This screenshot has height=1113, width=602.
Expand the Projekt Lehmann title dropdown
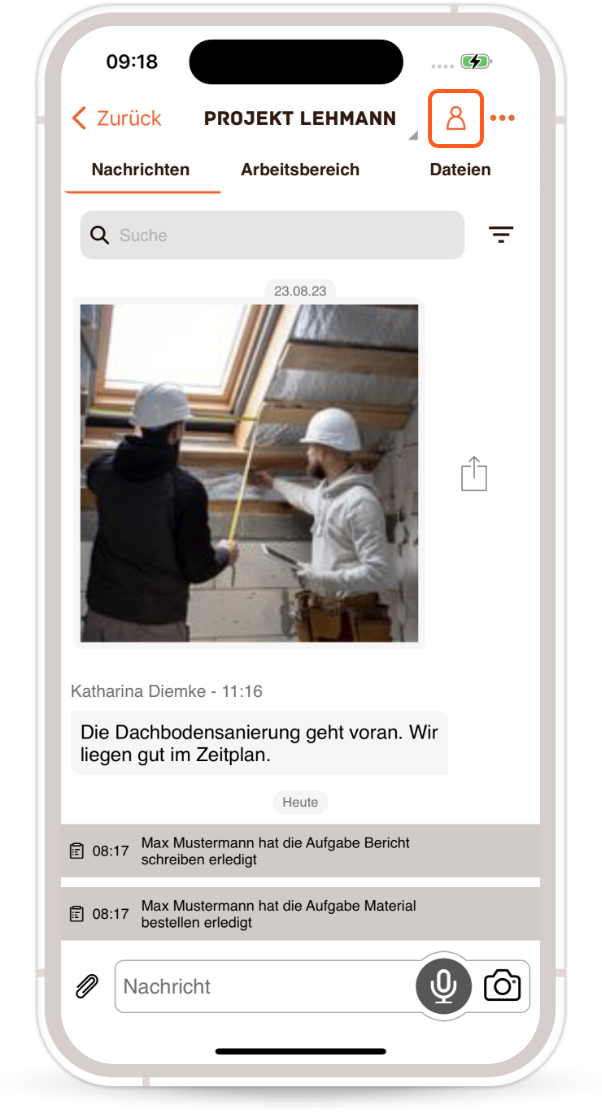pos(413,135)
